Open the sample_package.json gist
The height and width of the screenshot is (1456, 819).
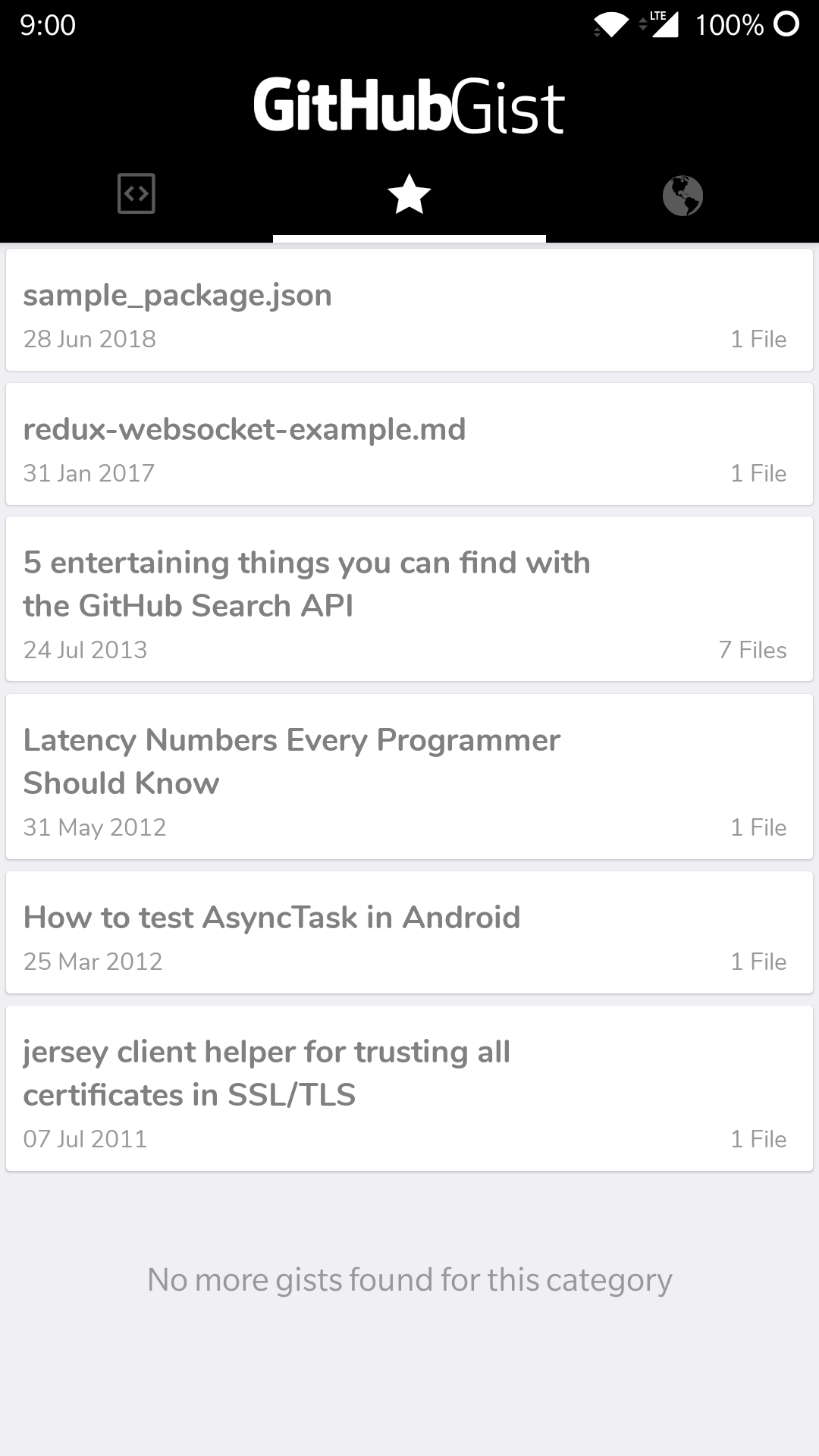pyautogui.click(x=409, y=310)
